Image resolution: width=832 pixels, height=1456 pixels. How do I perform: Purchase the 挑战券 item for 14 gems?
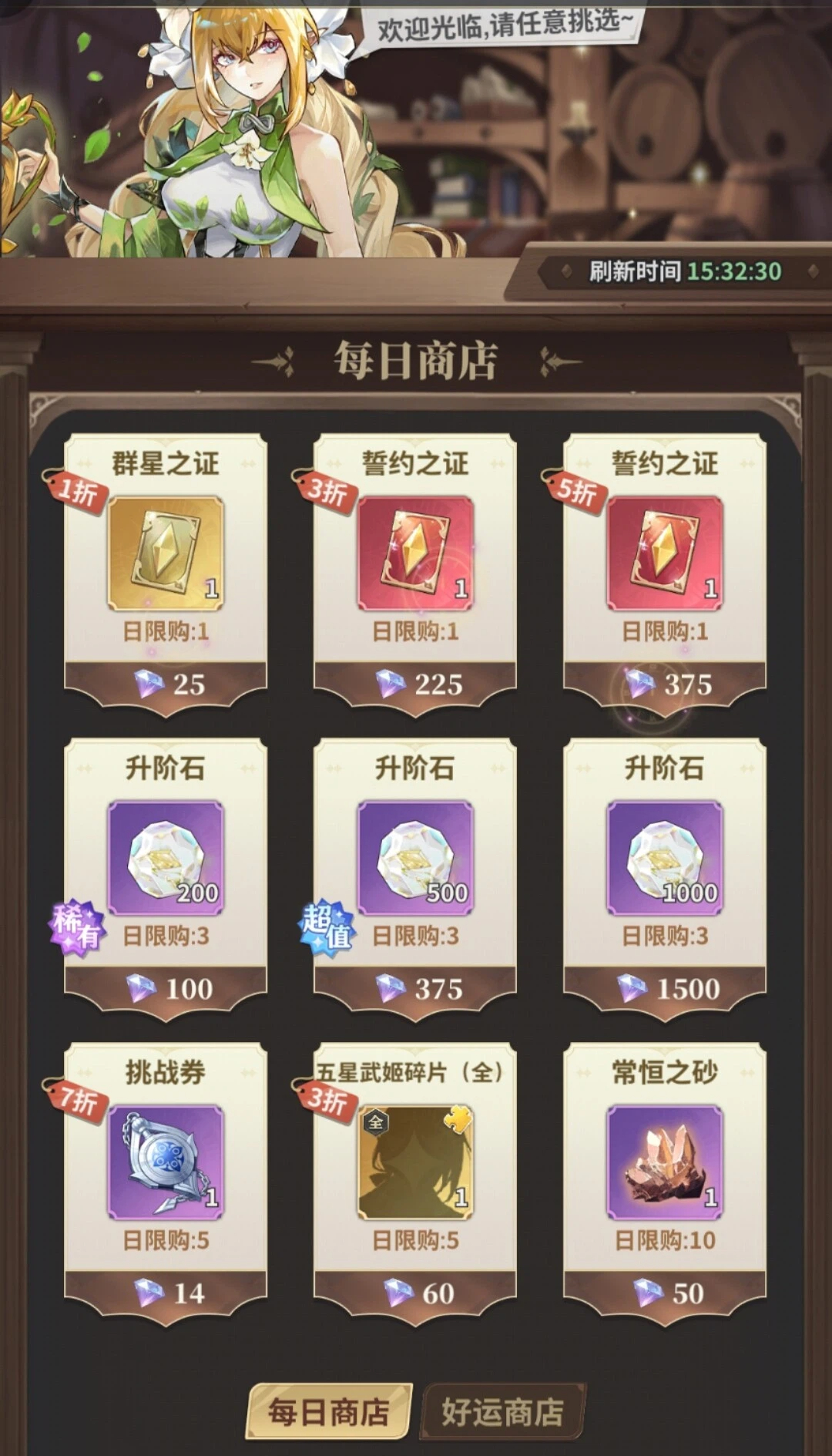(x=166, y=1163)
